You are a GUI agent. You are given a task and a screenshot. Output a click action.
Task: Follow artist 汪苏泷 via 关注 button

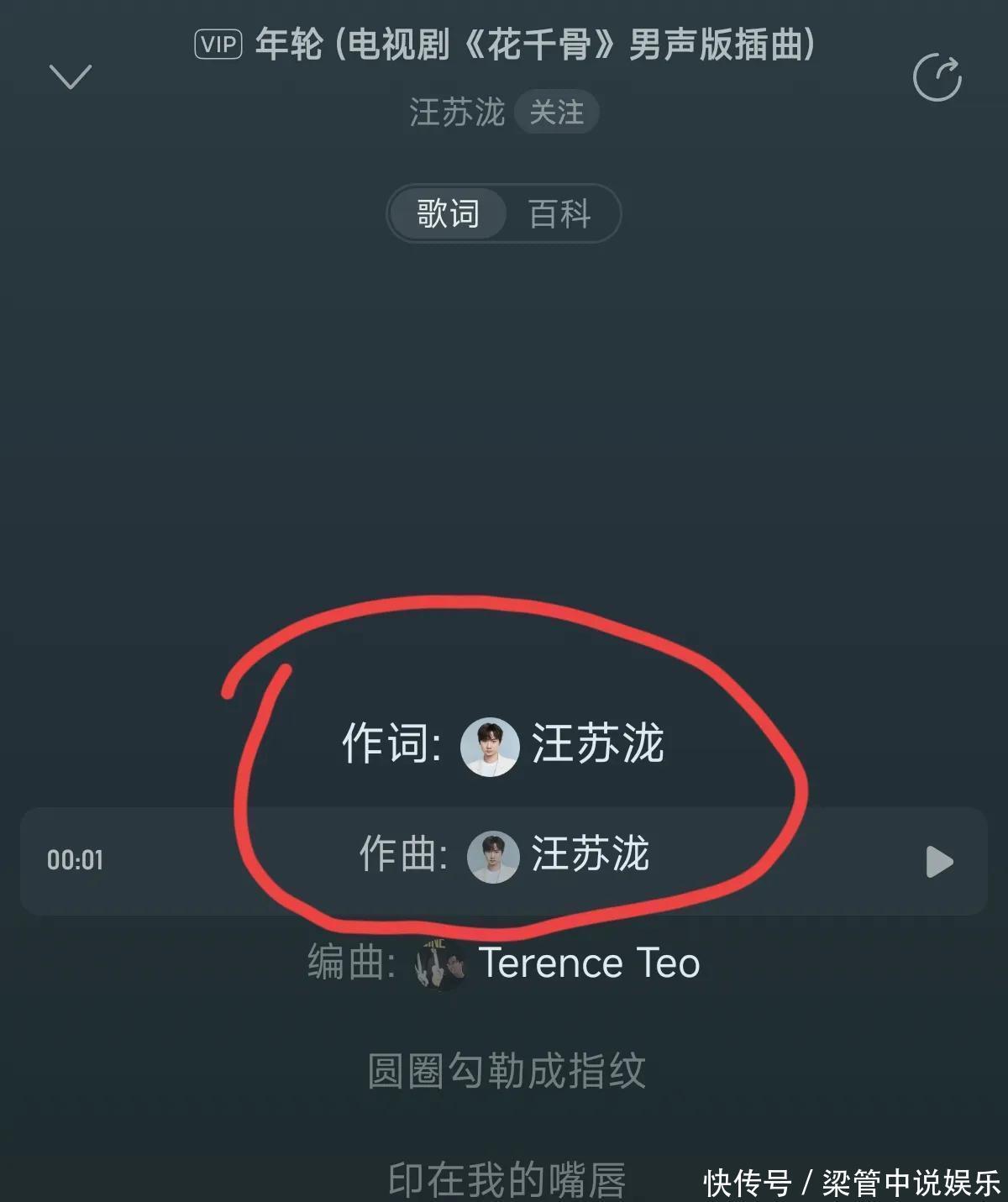coord(556,112)
